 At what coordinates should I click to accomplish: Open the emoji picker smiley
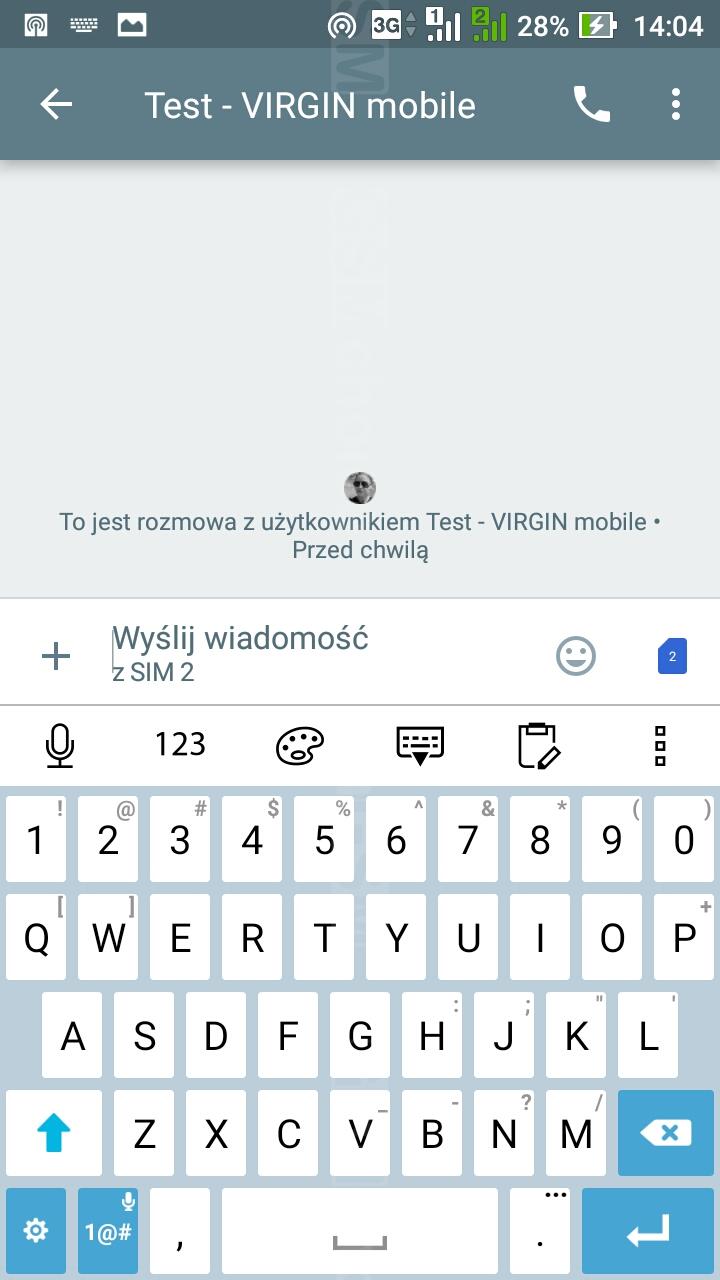pos(576,656)
